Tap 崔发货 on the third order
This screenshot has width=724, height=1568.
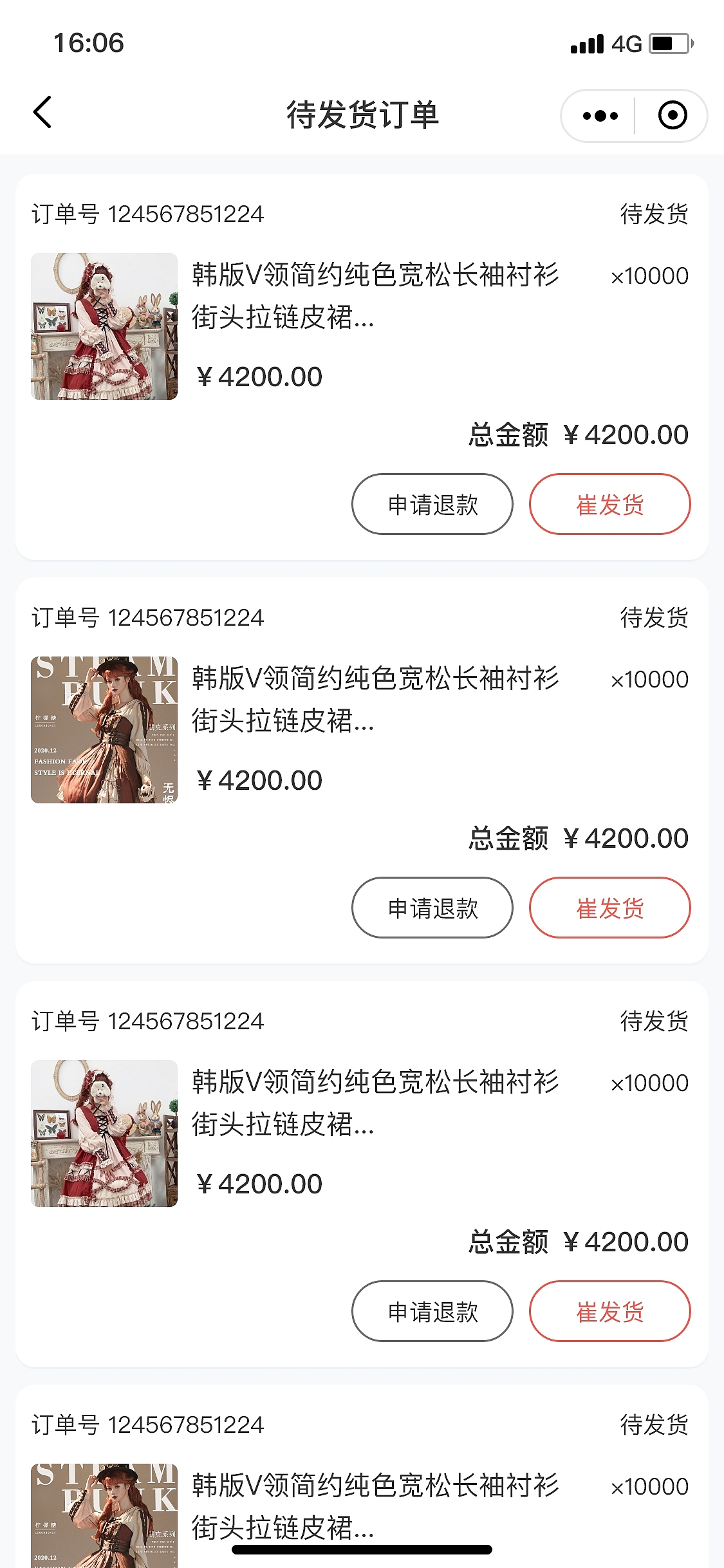(x=609, y=1311)
